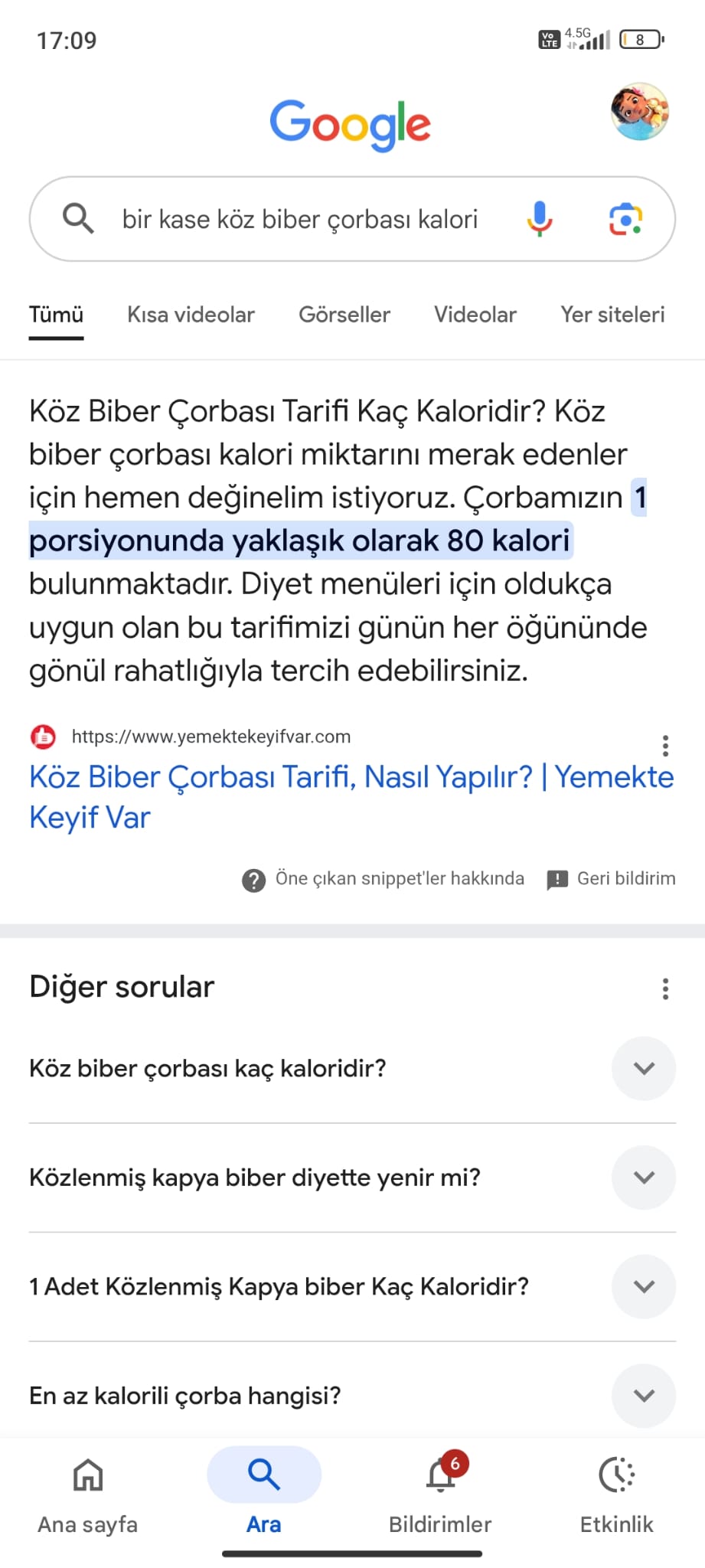Tap the microphone voice search icon
This screenshot has width=705, height=1568.
[x=540, y=219]
